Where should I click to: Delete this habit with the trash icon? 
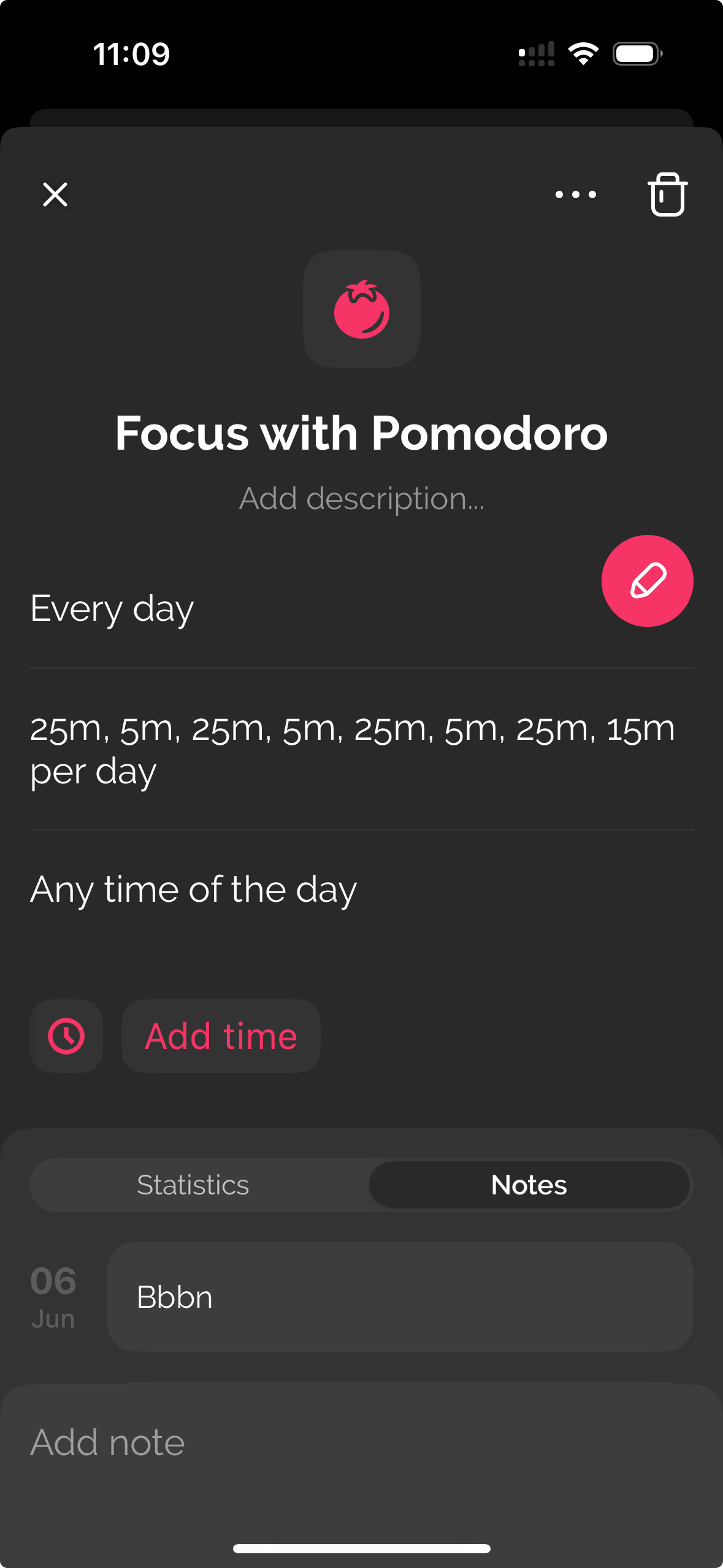click(667, 194)
